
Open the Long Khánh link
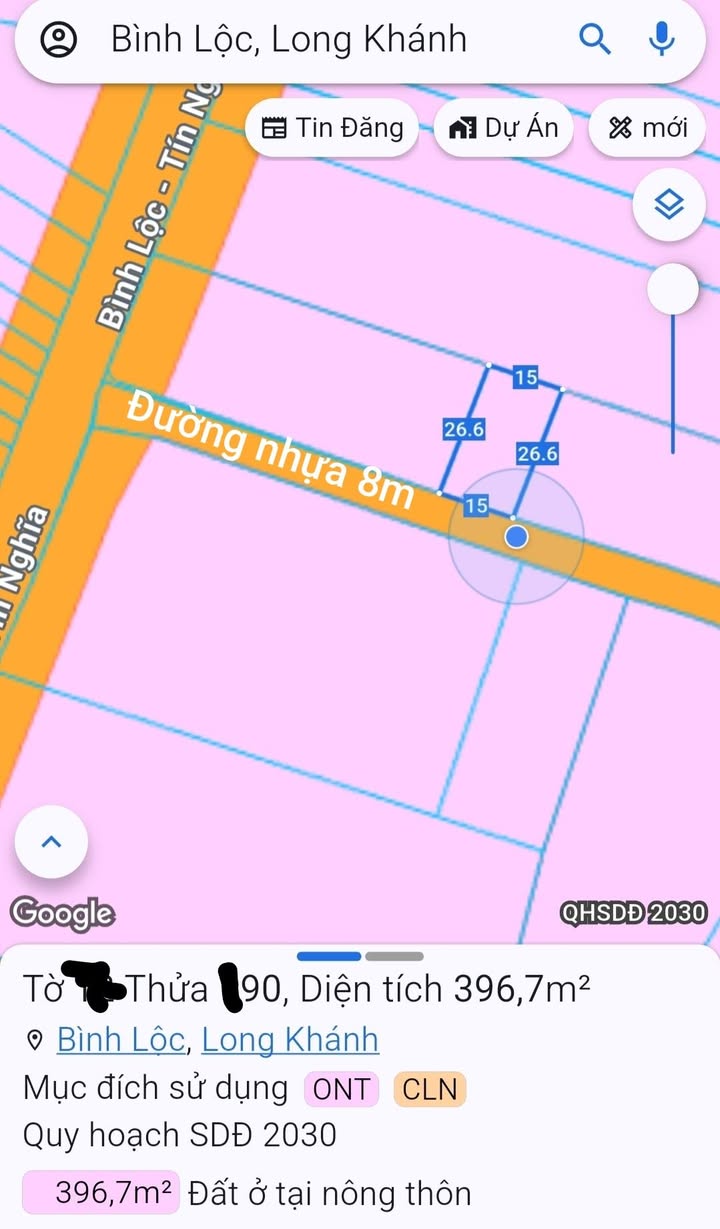(290, 1040)
